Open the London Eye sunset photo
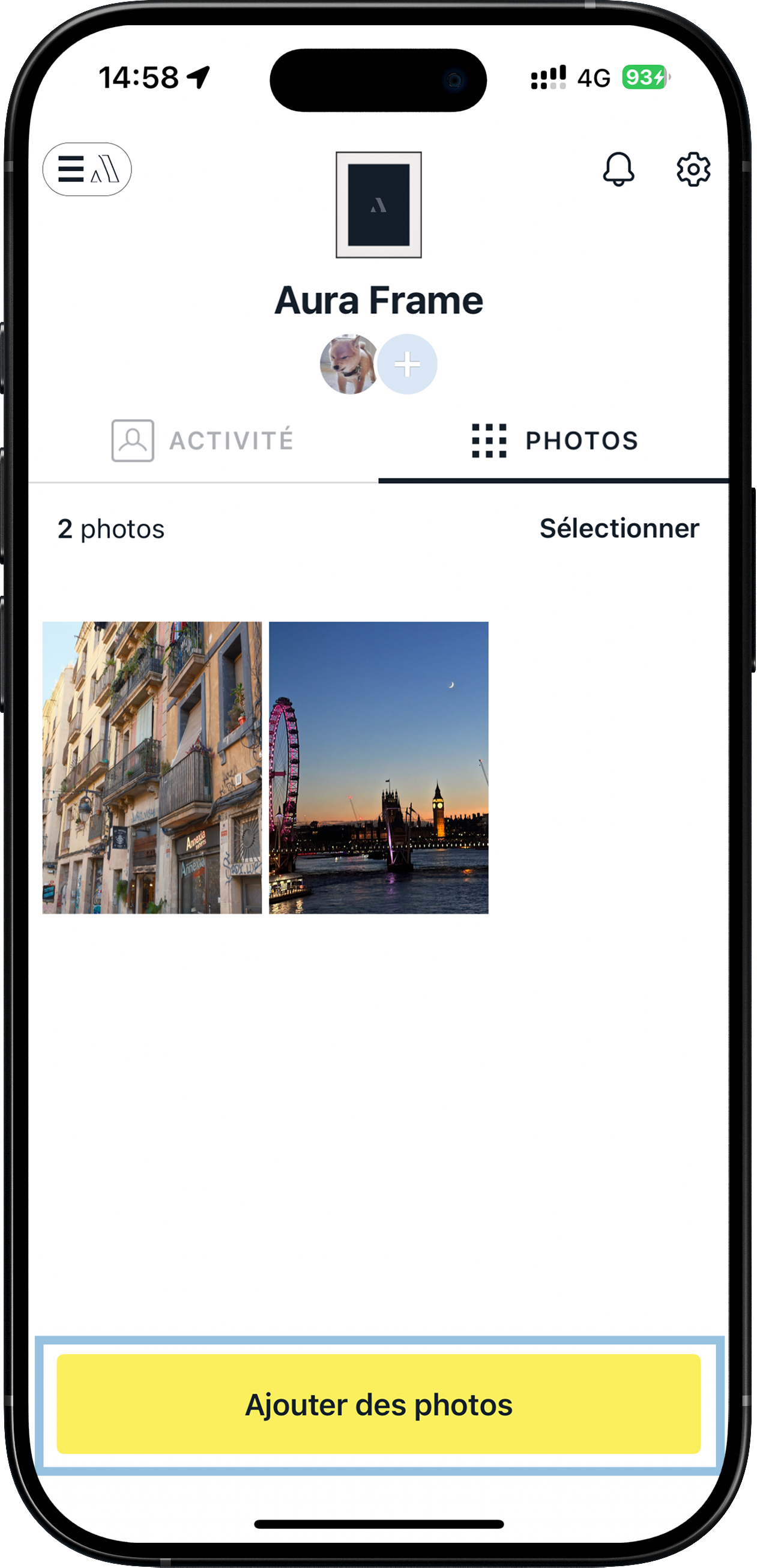 (378, 767)
